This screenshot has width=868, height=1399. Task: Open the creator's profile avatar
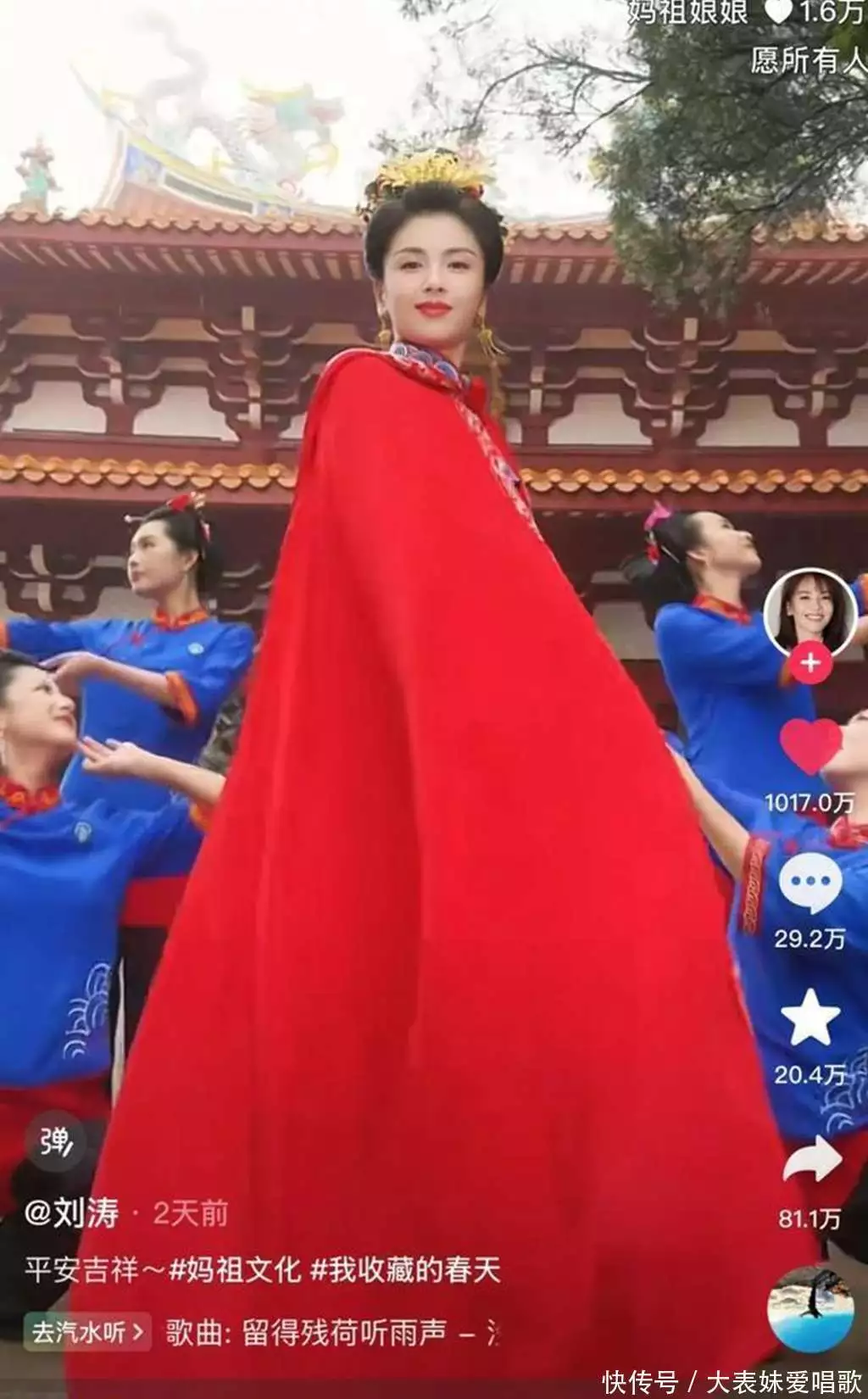(x=809, y=609)
